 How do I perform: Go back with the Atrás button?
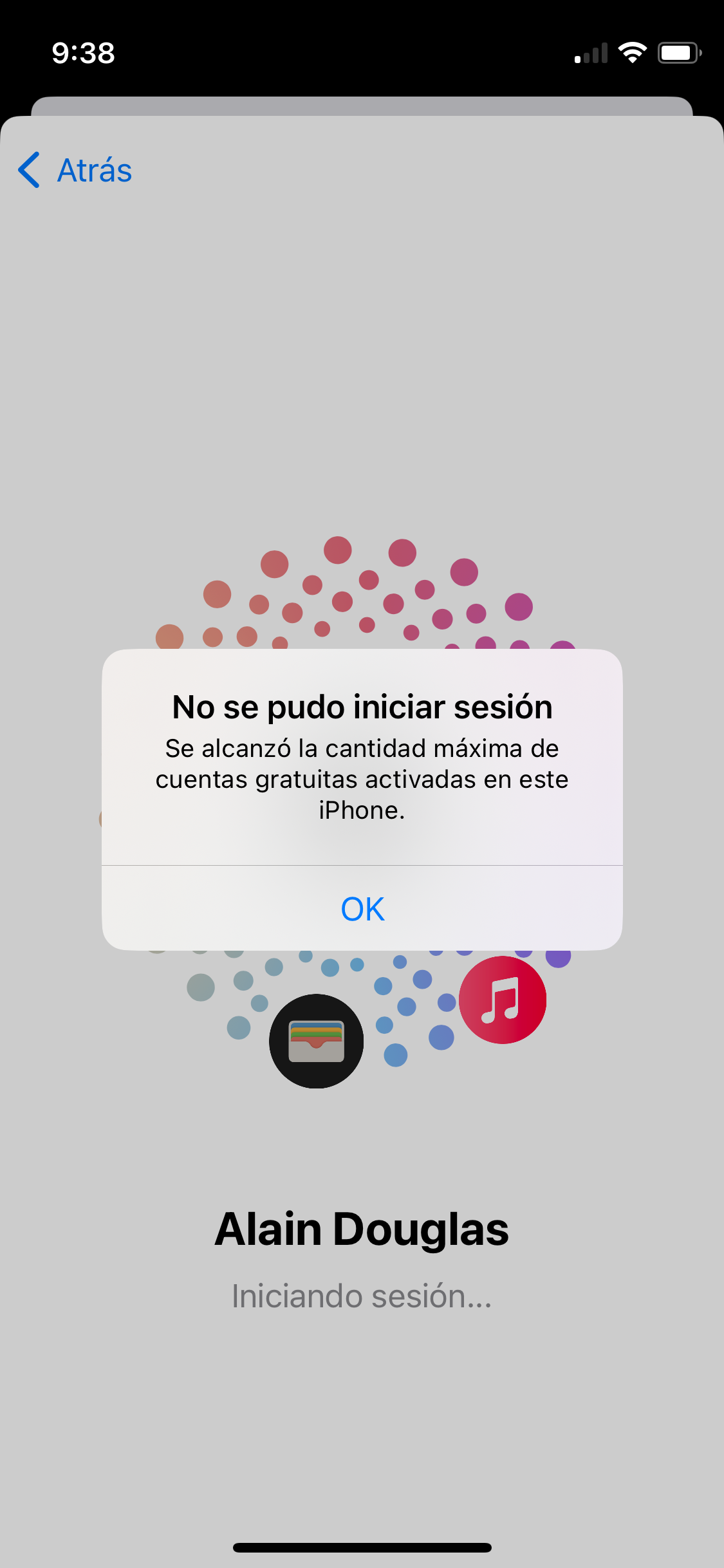click(76, 171)
